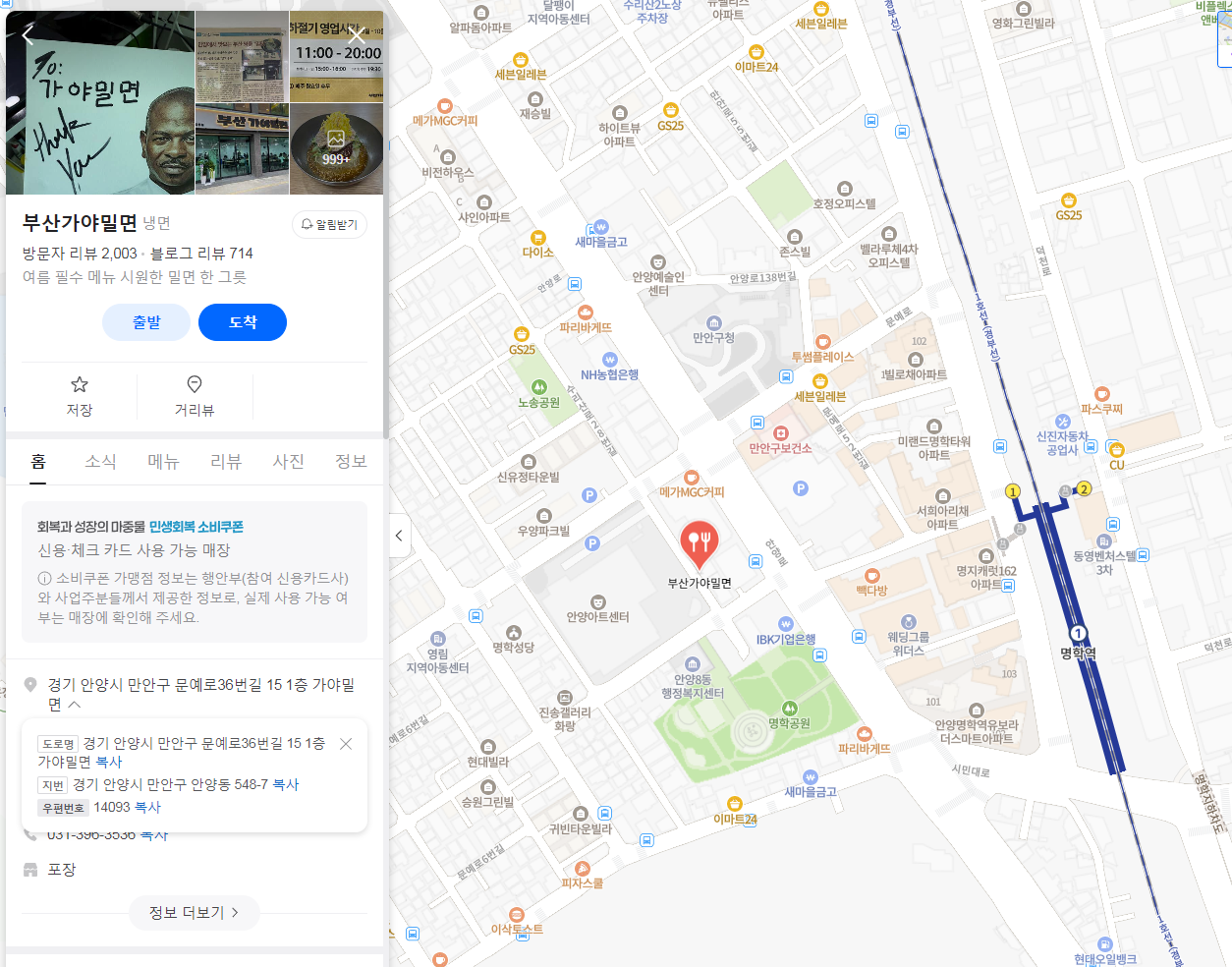Switch to the 정보 tab
This screenshot has height=967, width=1232.
pyautogui.click(x=351, y=461)
